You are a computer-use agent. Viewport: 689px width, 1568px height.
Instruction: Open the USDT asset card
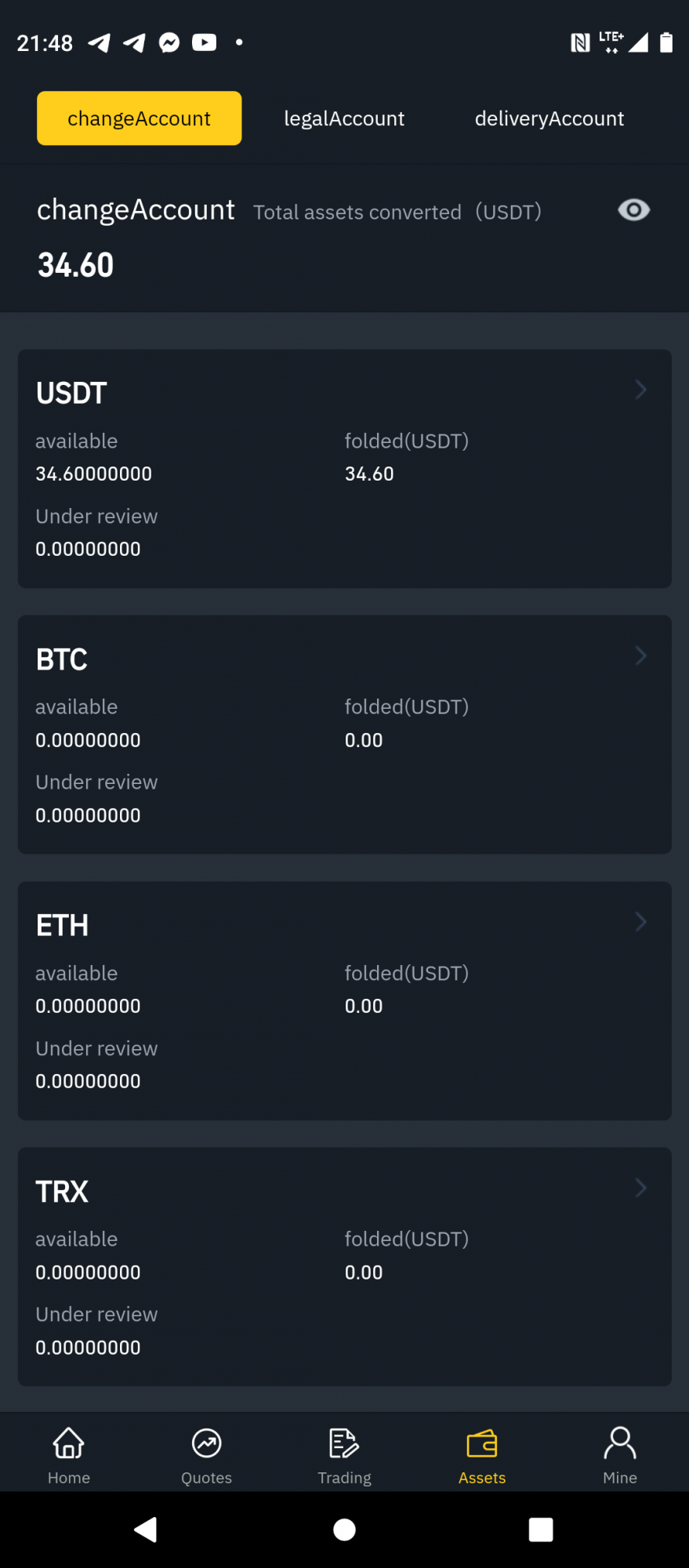pyautogui.click(x=344, y=468)
